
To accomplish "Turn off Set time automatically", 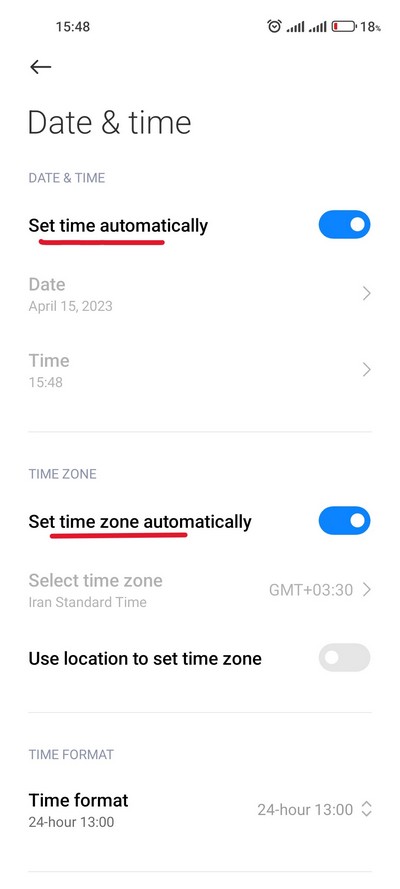I will (x=344, y=225).
